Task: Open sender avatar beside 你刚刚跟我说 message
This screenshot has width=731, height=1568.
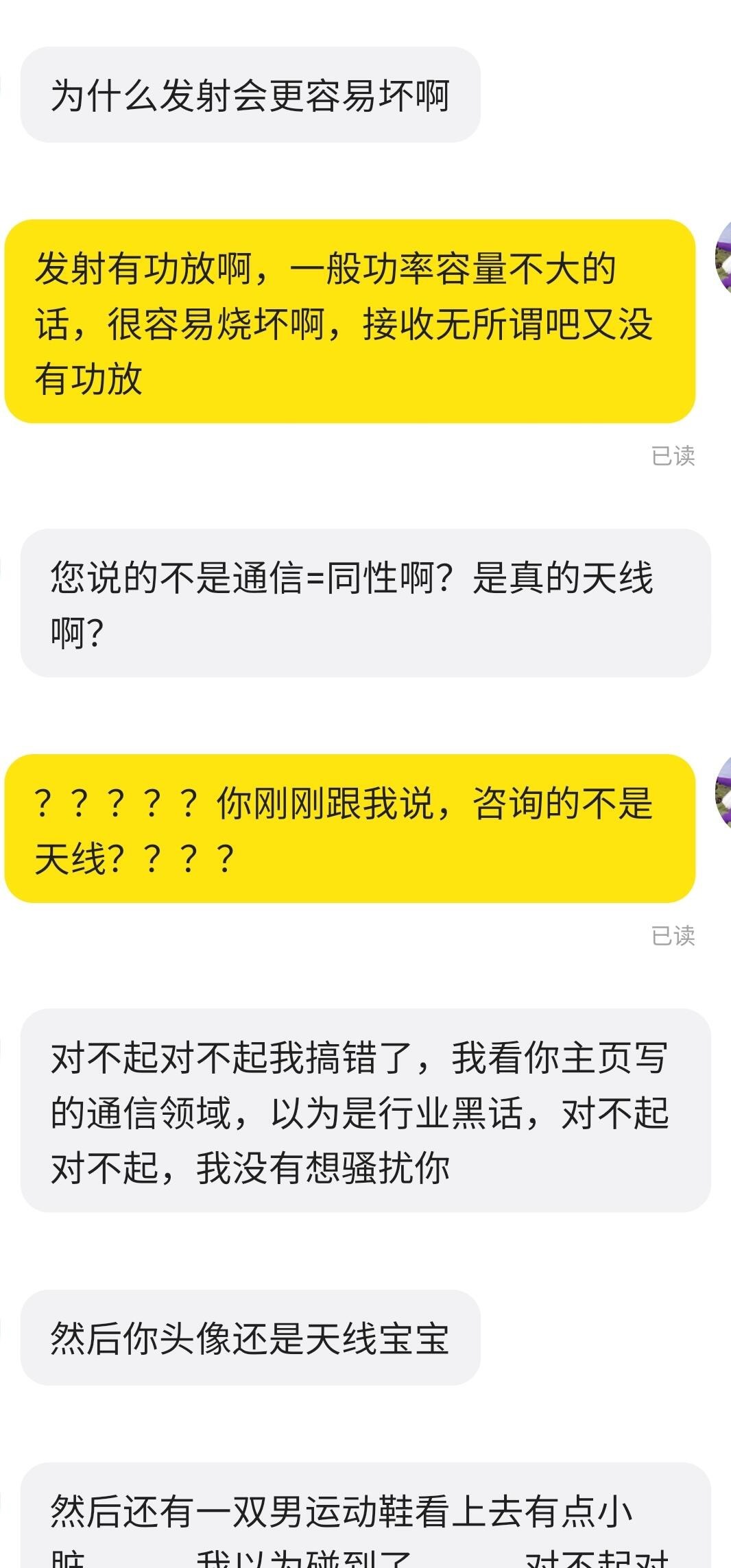Action: click(723, 793)
